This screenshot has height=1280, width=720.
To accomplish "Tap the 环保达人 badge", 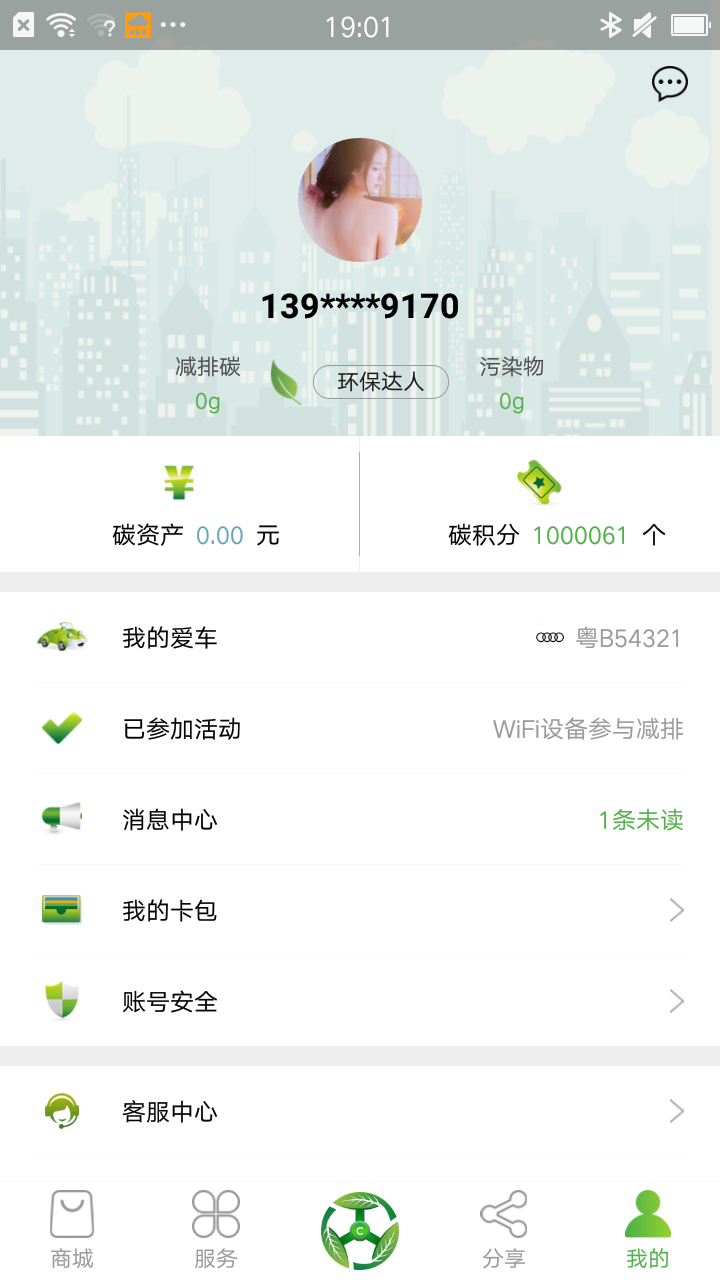I will pos(381,381).
